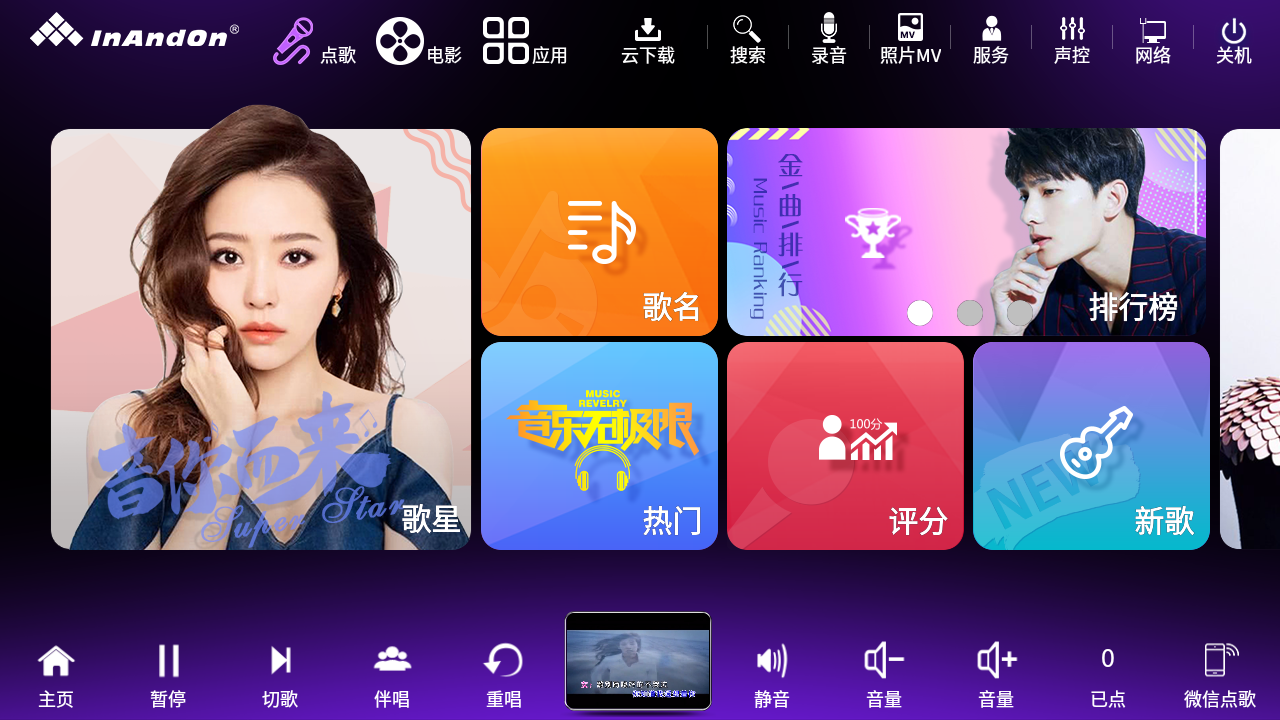Skip song with 切歌

click(280, 674)
